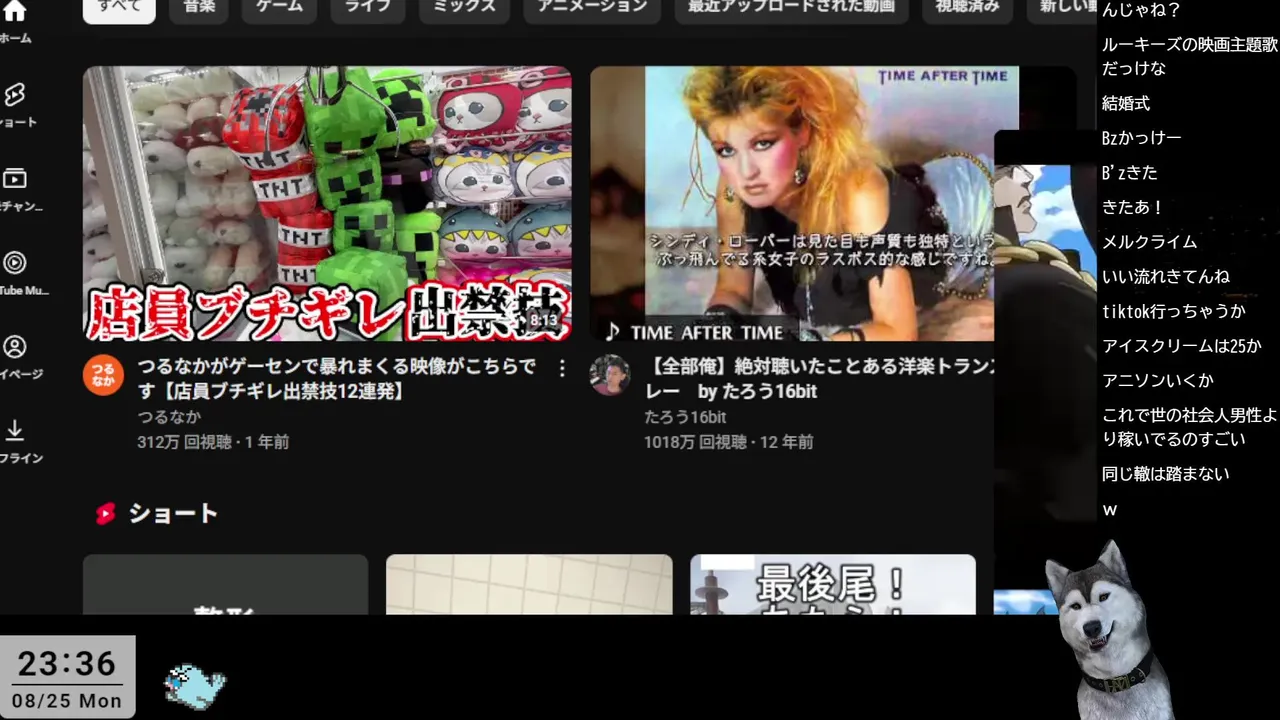Open the My Page tab
The width and height of the screenshot is (1280, 720).
[x=15, y=356]
